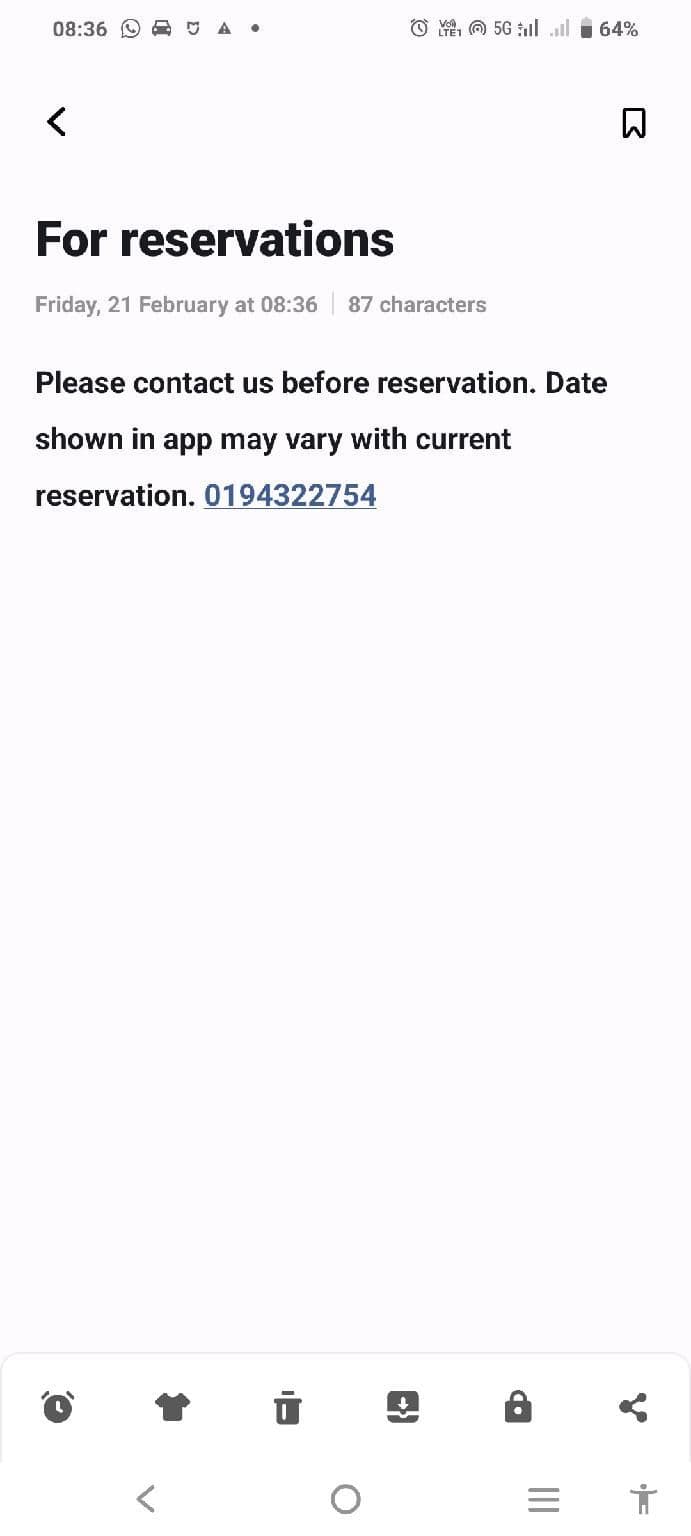Set a reminder with the alarm clock icon
The width and height of the screenshot is (691, 1536).
coord(58,1407)
